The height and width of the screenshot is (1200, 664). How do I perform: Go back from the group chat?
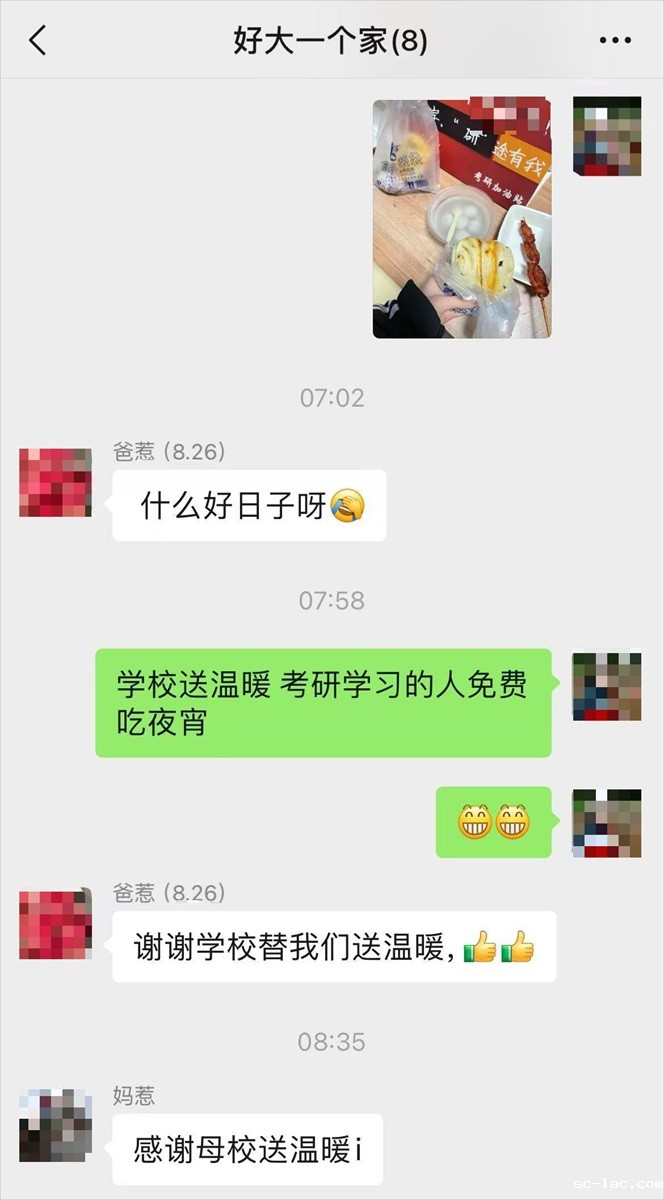38,41
